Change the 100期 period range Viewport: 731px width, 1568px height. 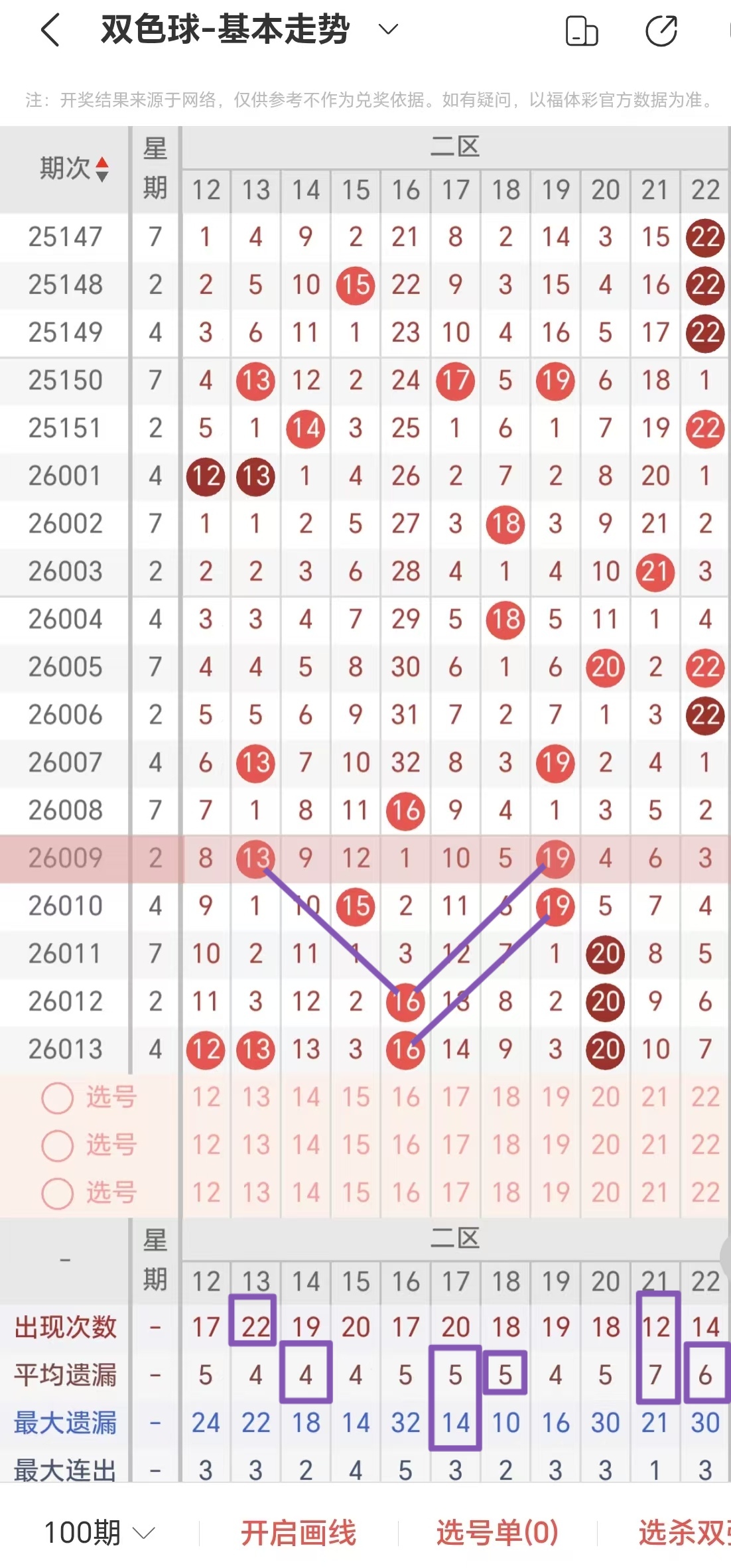(100, 1533)
